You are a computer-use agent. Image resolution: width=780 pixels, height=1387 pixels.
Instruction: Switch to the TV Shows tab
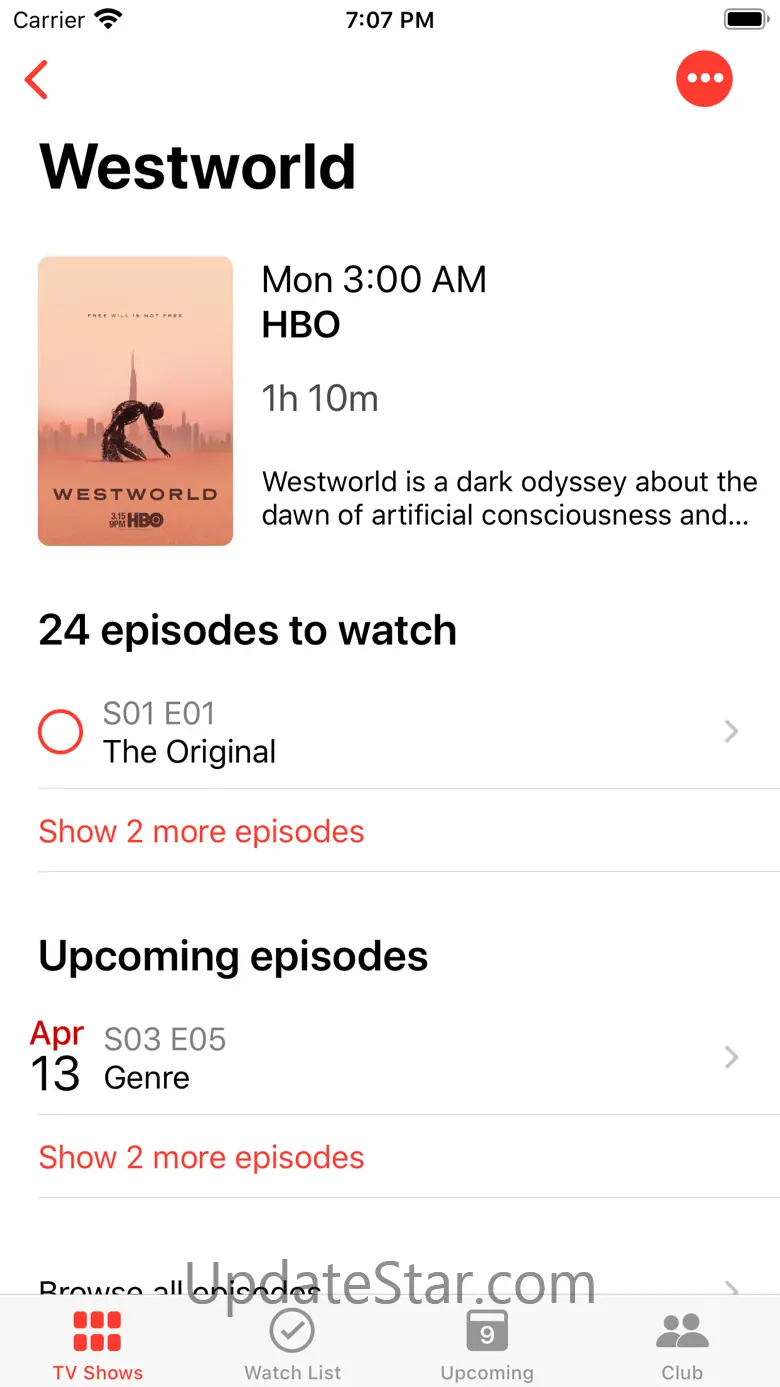tap(98, 1345)
